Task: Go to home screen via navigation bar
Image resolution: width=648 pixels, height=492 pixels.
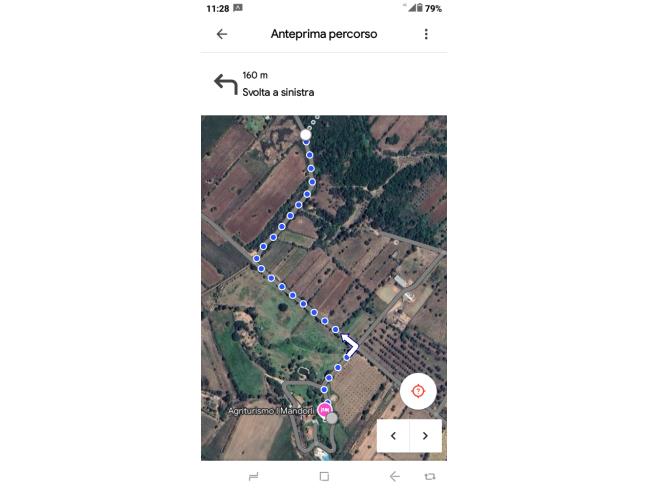Action: click(324, 477)
